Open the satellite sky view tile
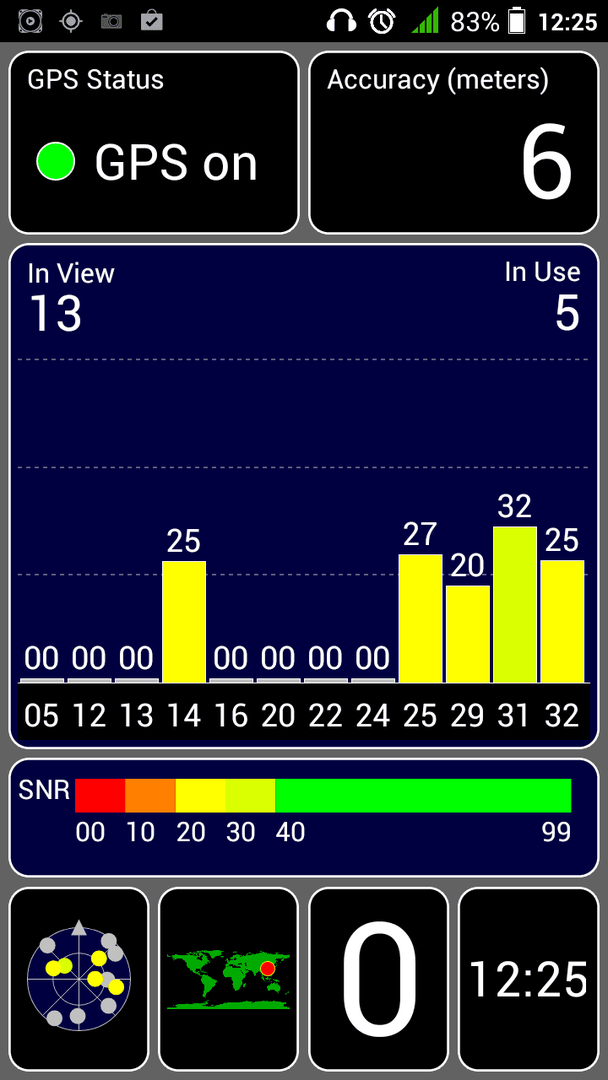608x1080 pixels. (78, 979)
